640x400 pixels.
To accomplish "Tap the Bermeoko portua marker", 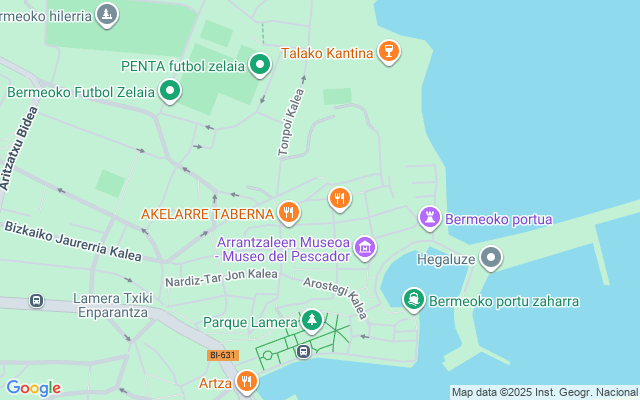I will 430,217.
